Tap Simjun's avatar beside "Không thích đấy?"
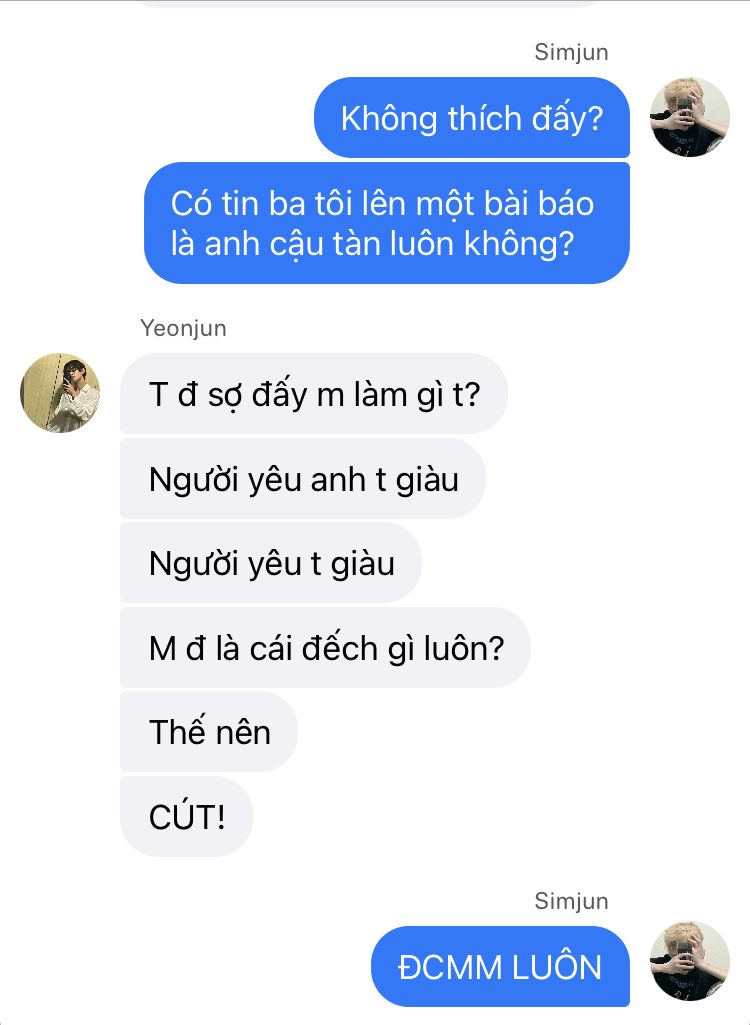The height and width of the screenshot is (1025, 750). (689, 117)
